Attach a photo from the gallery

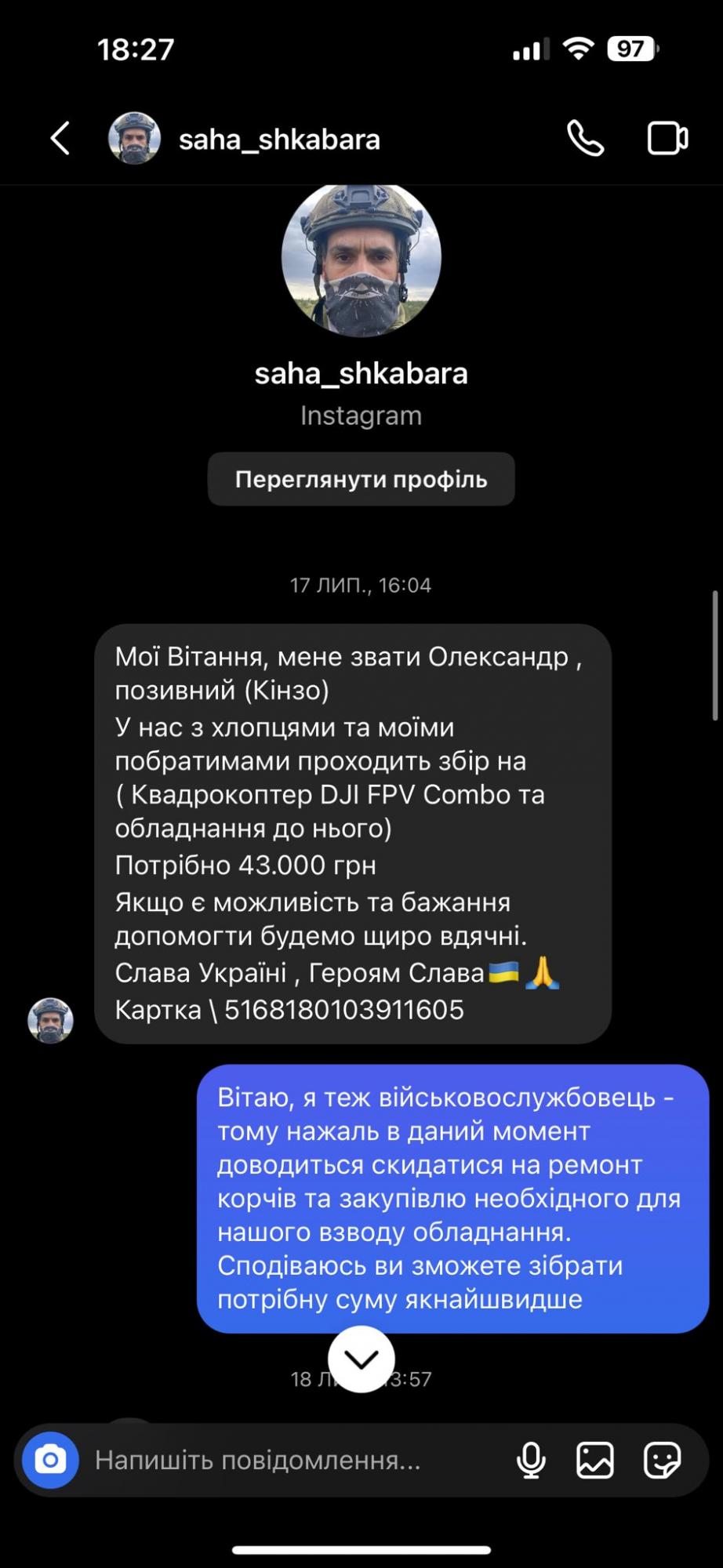point(595,1460)
